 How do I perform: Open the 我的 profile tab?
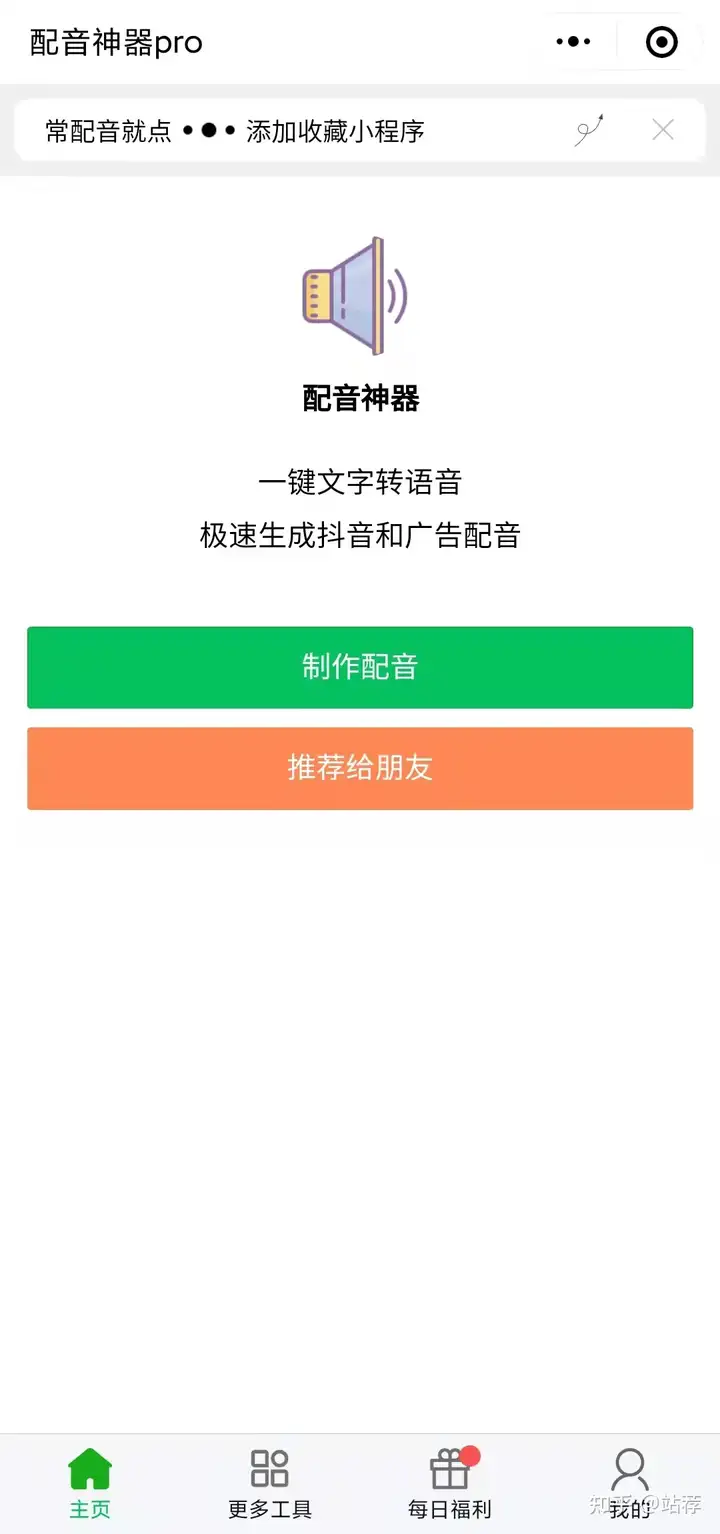pyautogui.click(x=630, y=1484)
